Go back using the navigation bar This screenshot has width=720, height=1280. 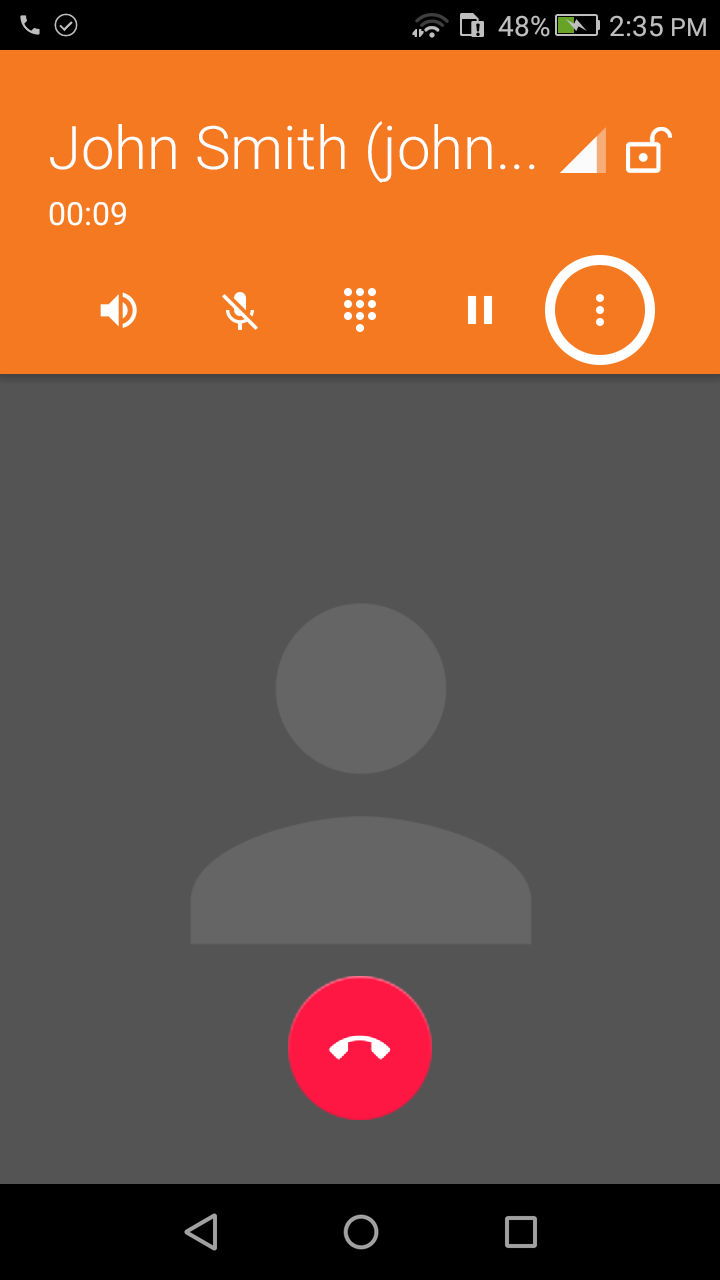(201, 1231)
